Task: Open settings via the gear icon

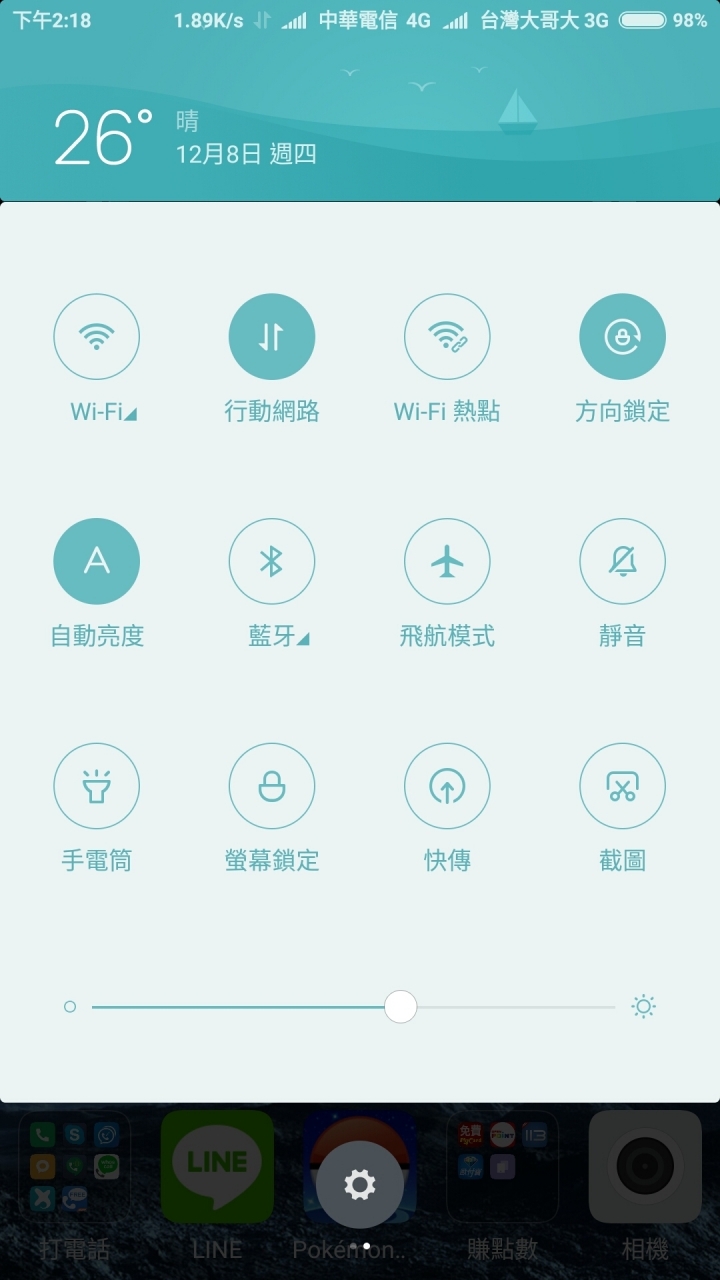Action: [x=360, y=1185]
